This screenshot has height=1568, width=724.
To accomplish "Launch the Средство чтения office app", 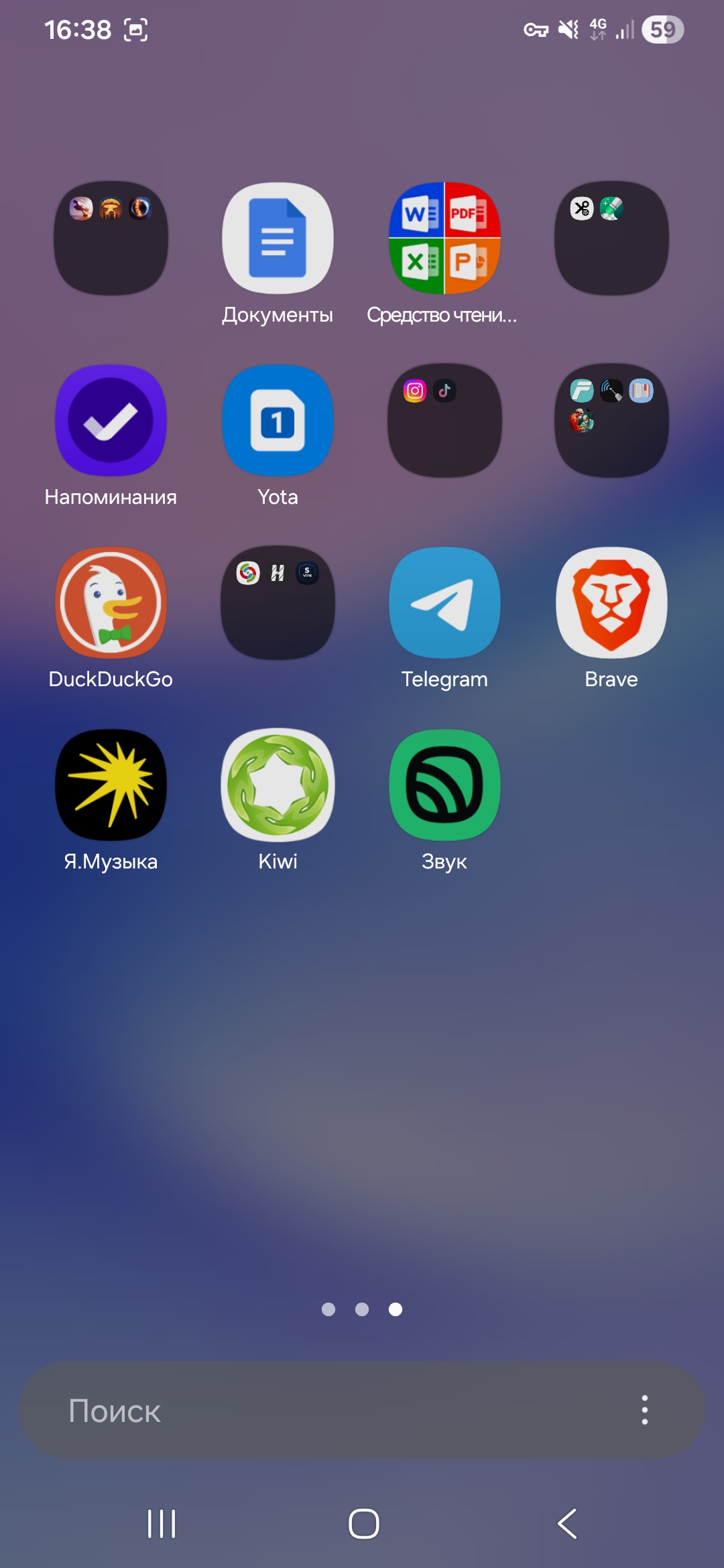I will coord(444,239).
